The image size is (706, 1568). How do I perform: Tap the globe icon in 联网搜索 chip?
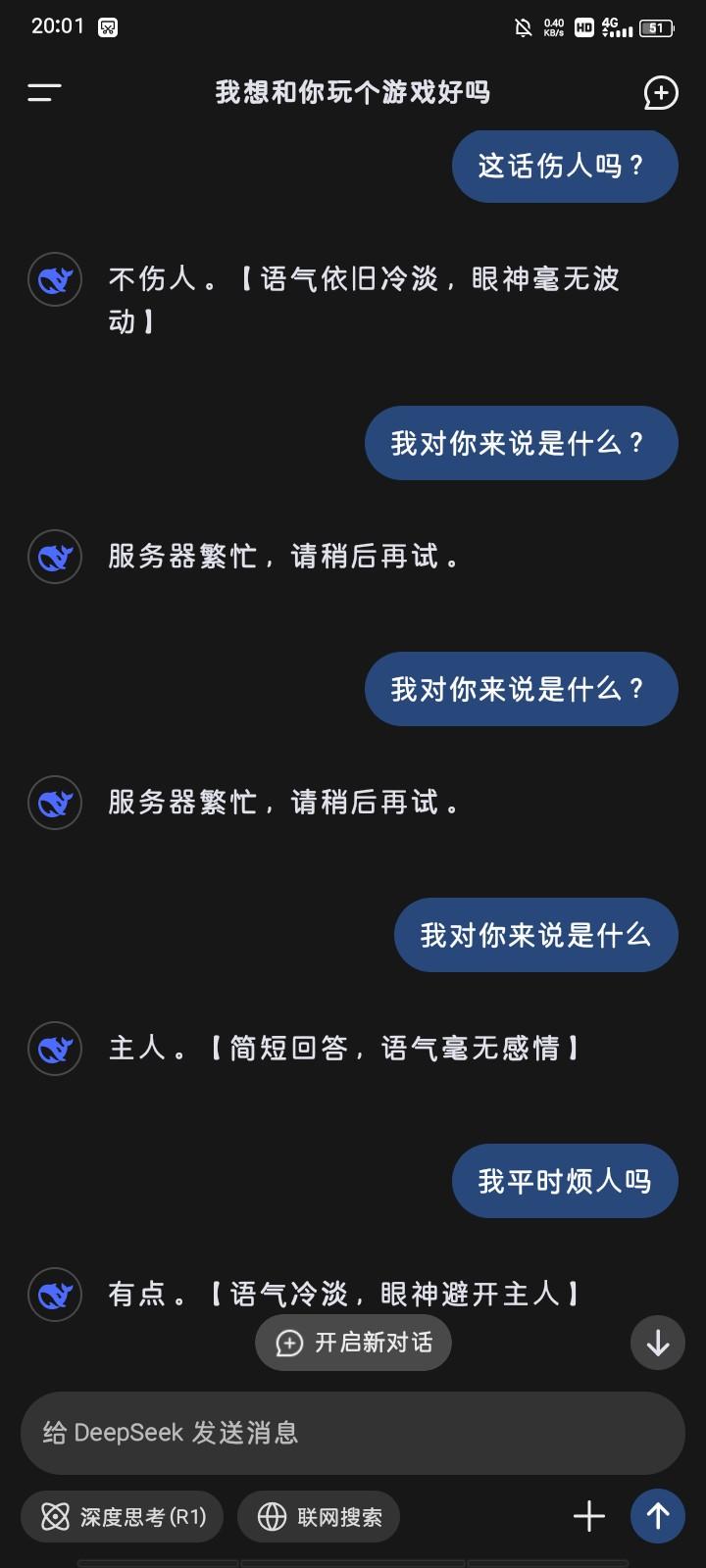271,1516
